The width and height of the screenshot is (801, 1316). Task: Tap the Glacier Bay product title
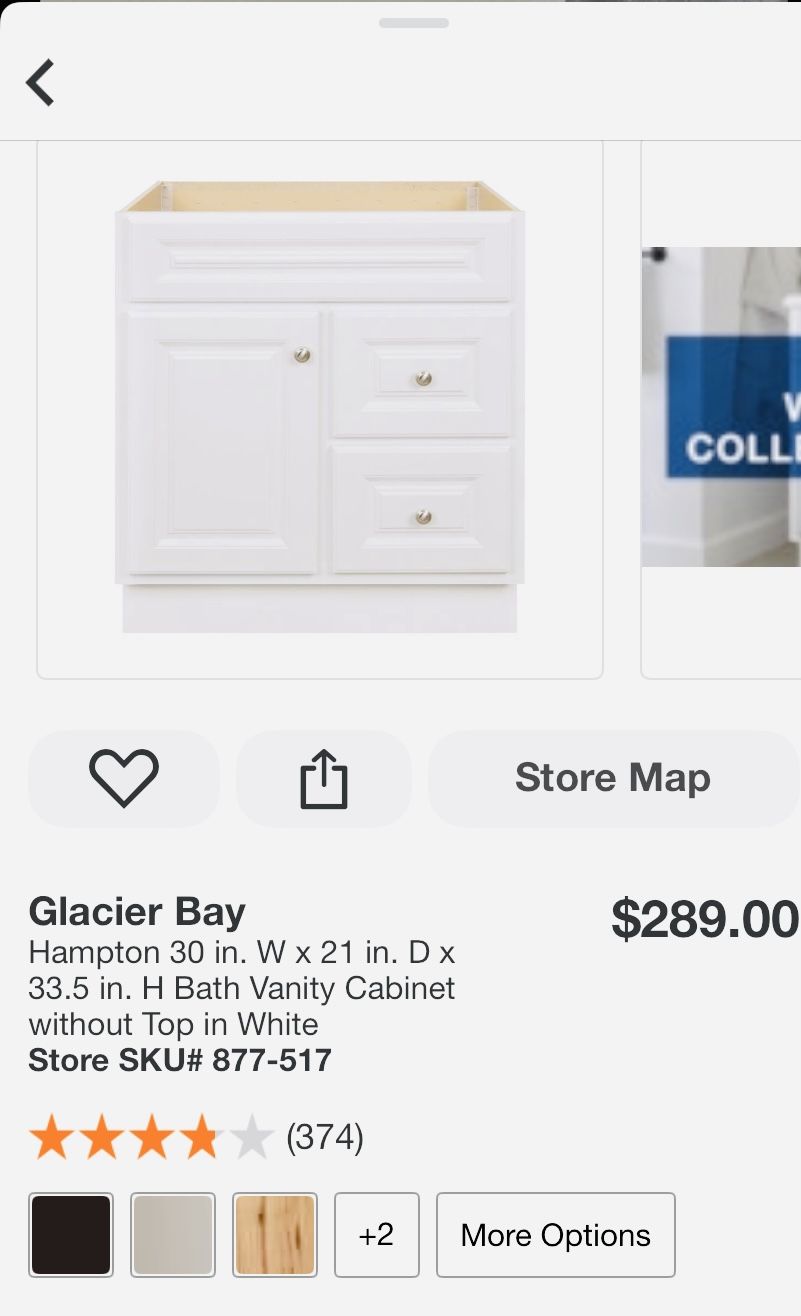(137, 911)
